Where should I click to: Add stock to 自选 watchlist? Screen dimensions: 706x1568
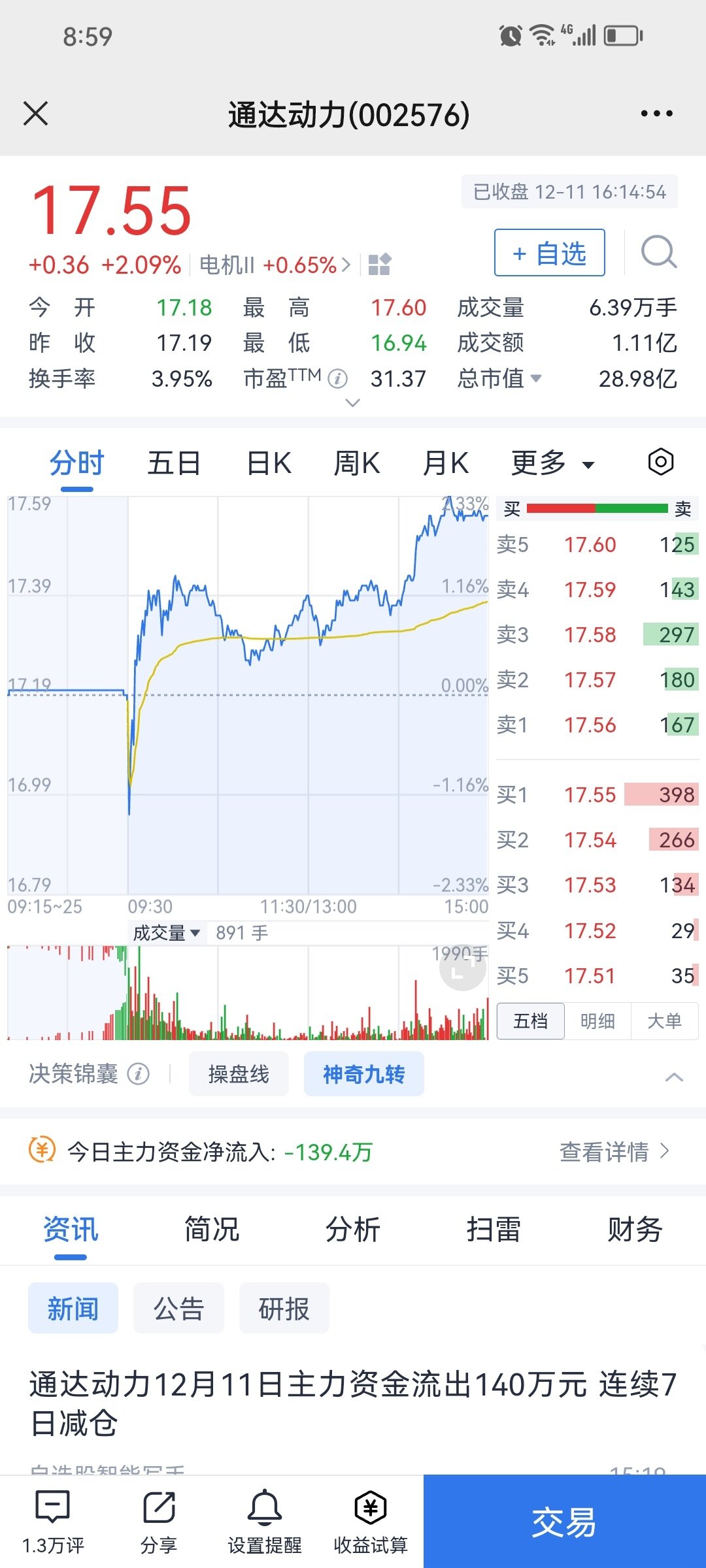tap(549, 253)
